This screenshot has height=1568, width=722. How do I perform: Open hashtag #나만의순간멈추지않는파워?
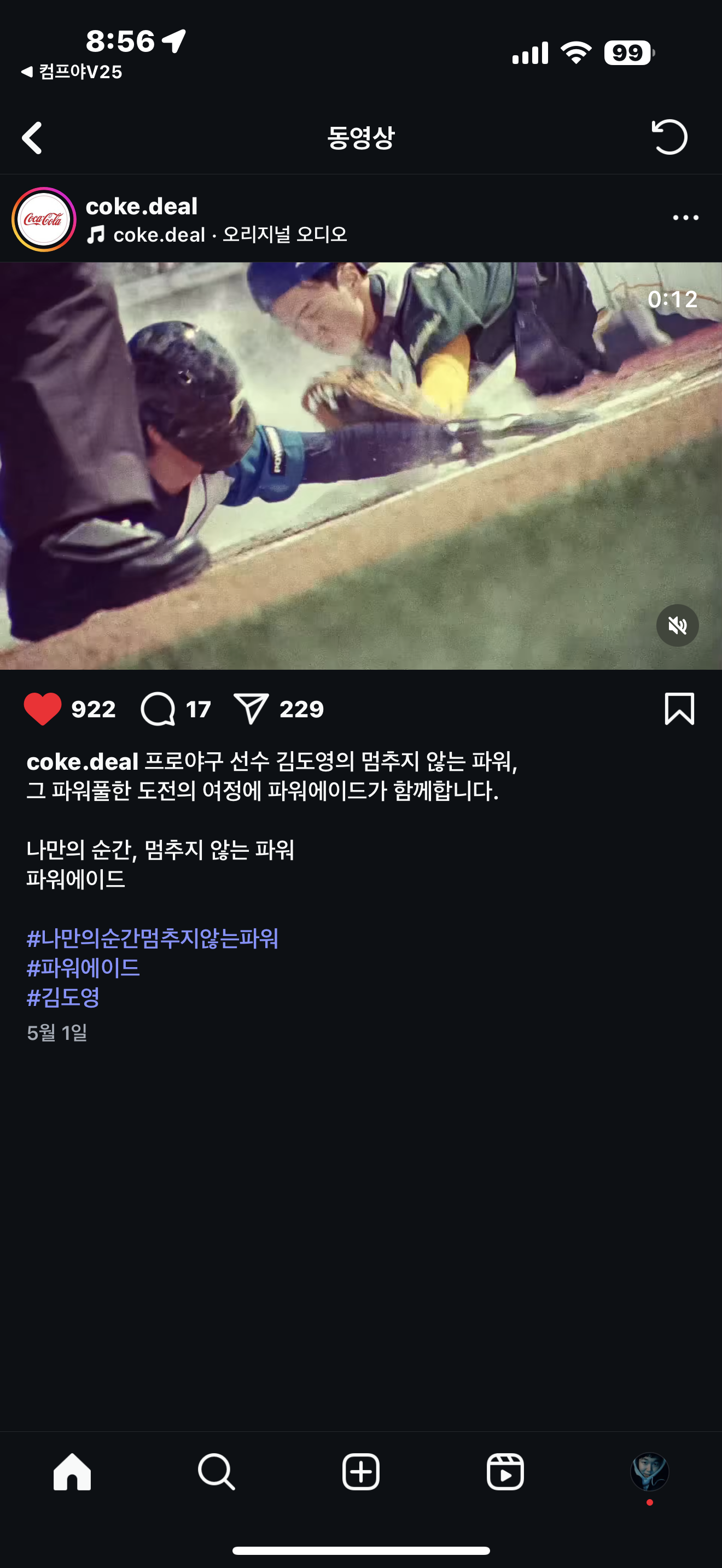pos(152,938)
